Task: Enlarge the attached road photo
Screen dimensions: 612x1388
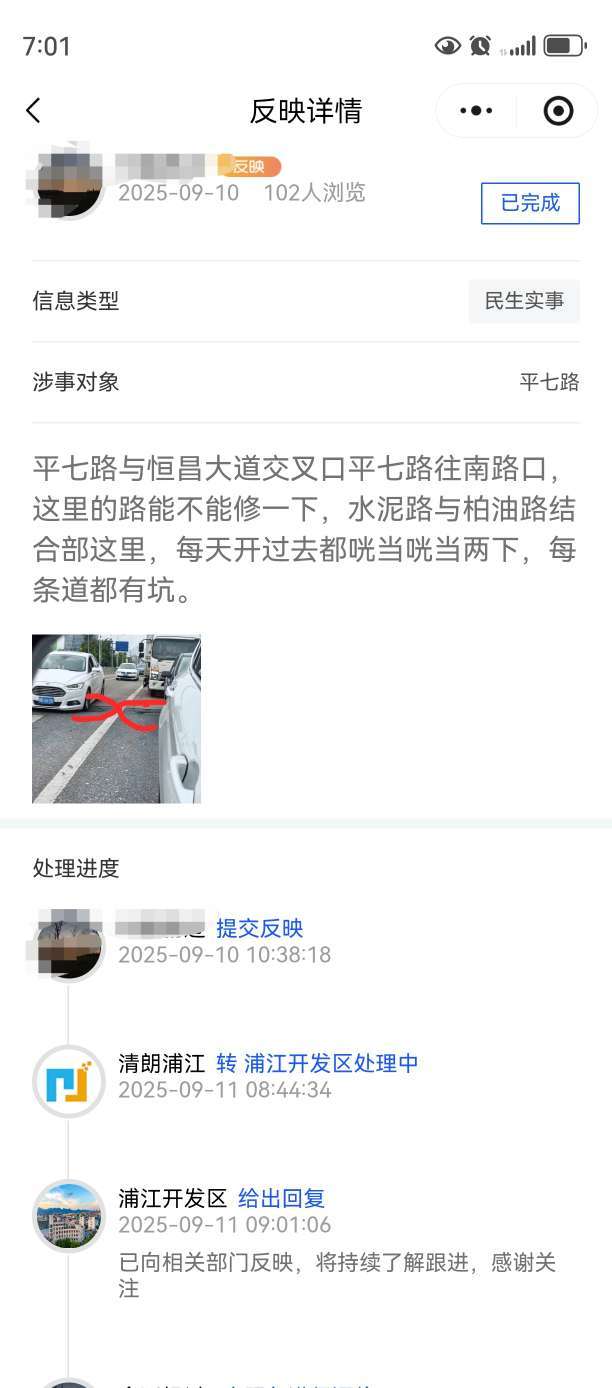Action: coord(116,718)
